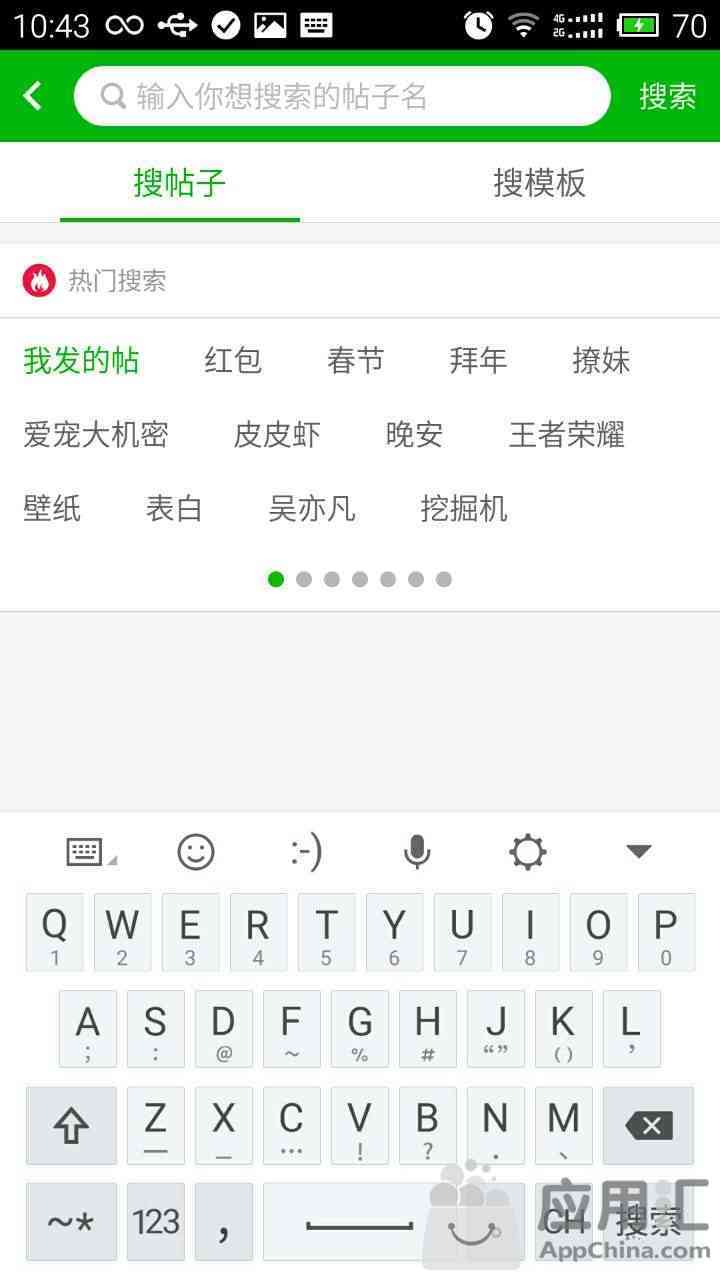The height and width of the screenshot is (1280, 720).
Task: Select the hot search 我发的帖
Action: (81, 360)
